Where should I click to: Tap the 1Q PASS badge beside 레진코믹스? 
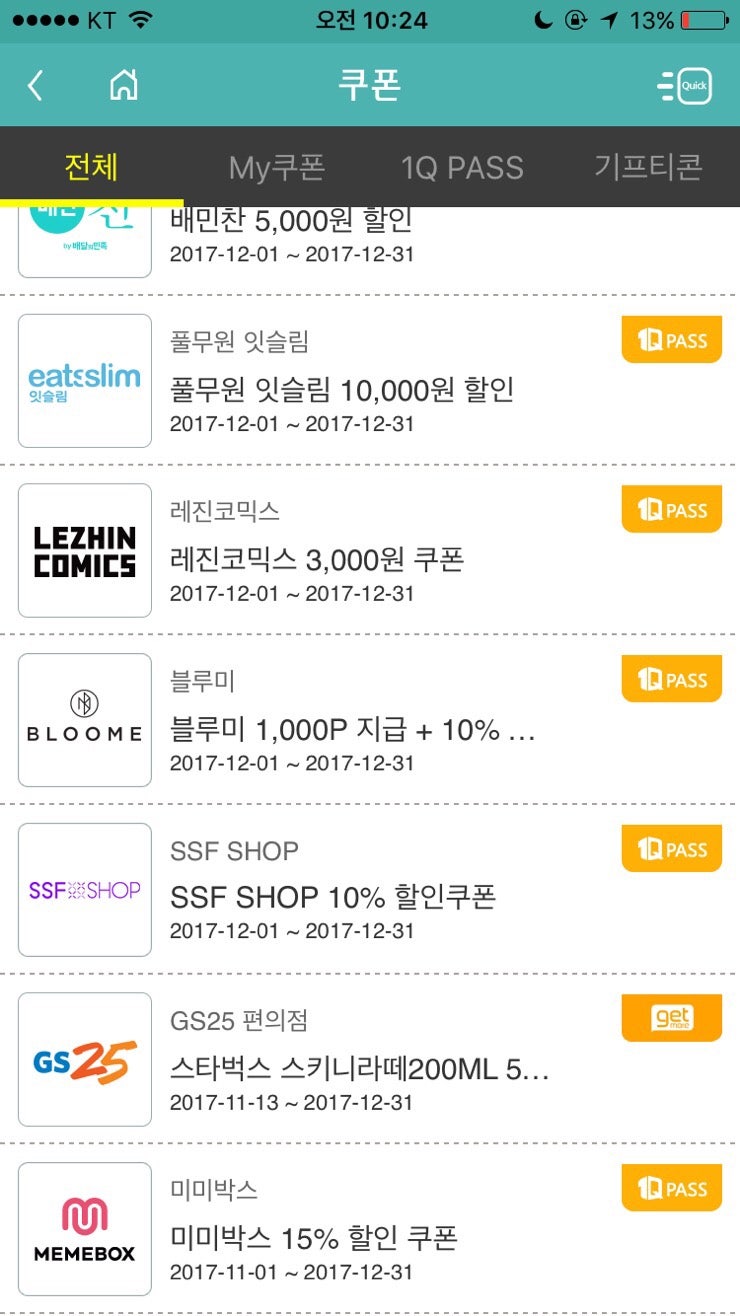[x=671, y=509]
